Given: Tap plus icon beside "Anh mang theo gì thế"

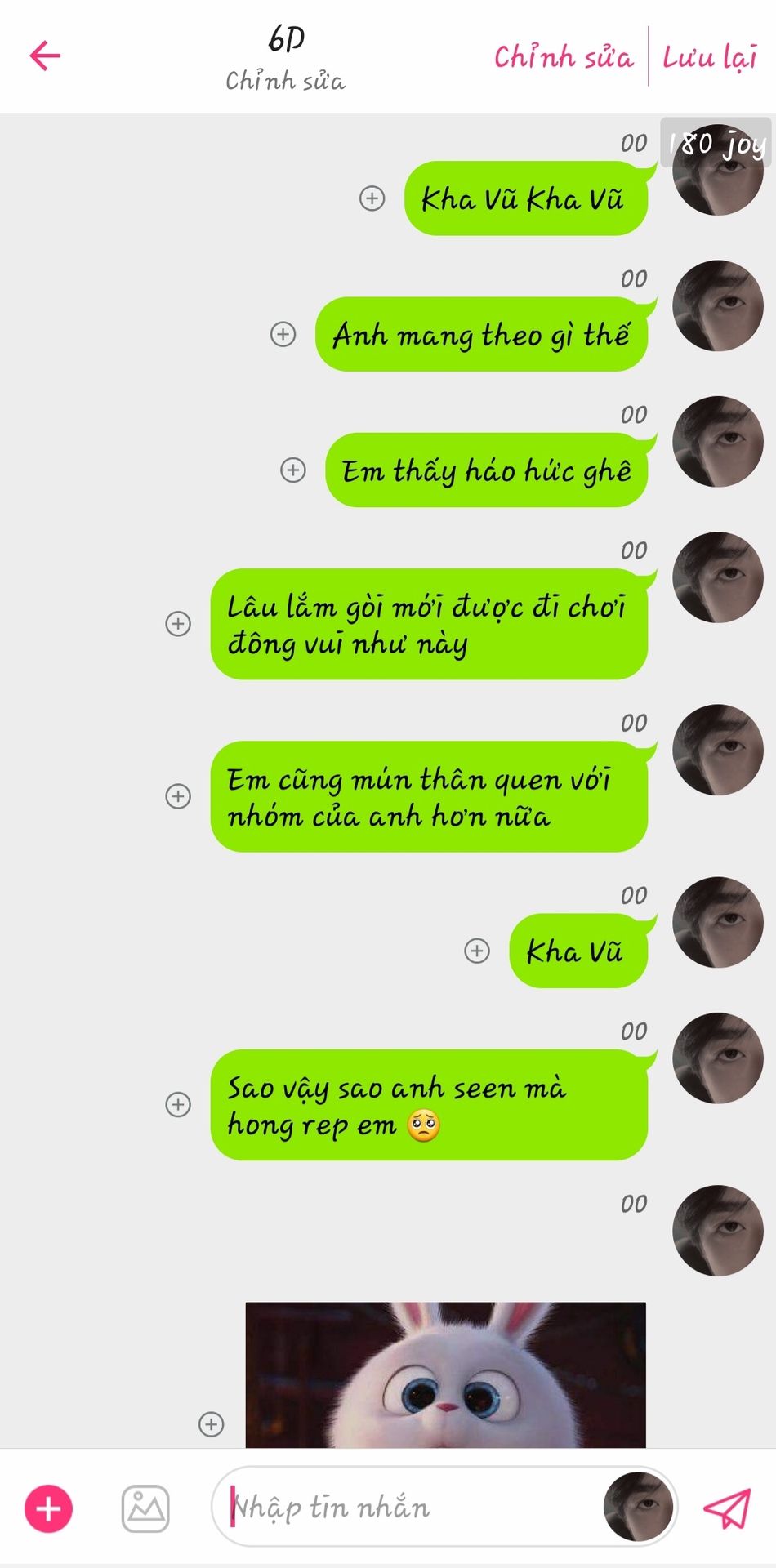Looking at the screenshot, I should 283,334.
